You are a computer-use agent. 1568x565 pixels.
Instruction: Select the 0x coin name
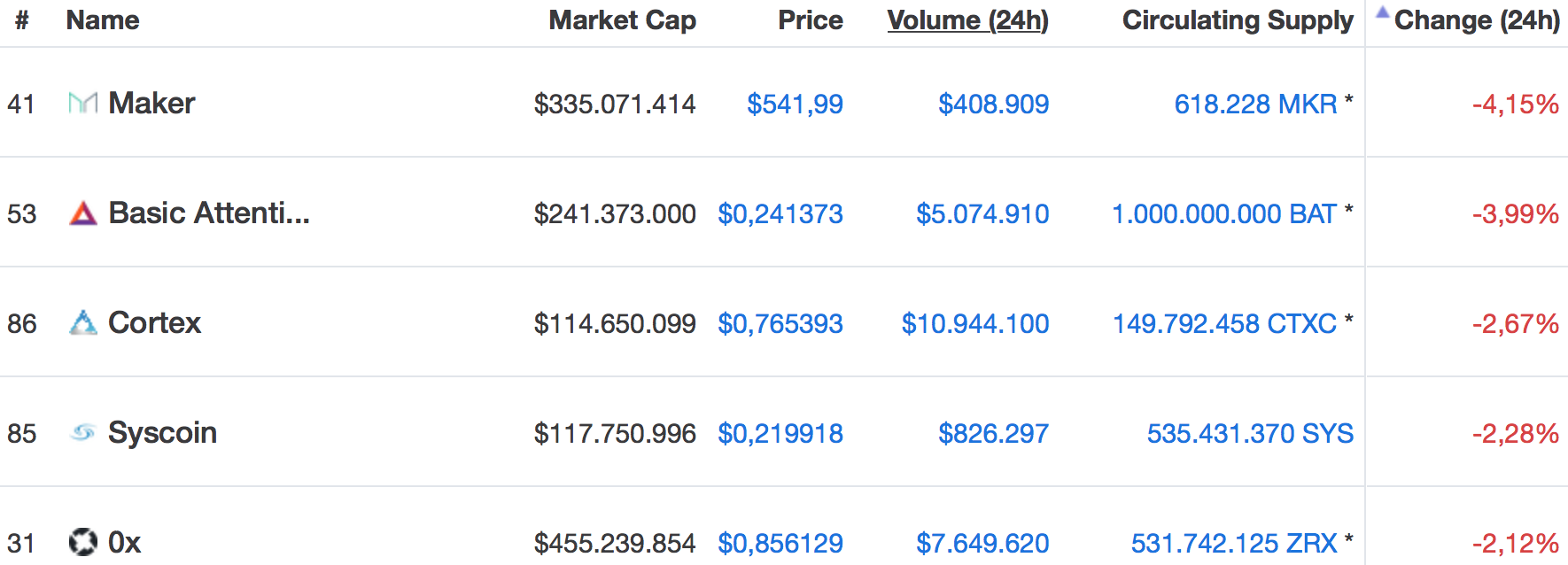124,542
